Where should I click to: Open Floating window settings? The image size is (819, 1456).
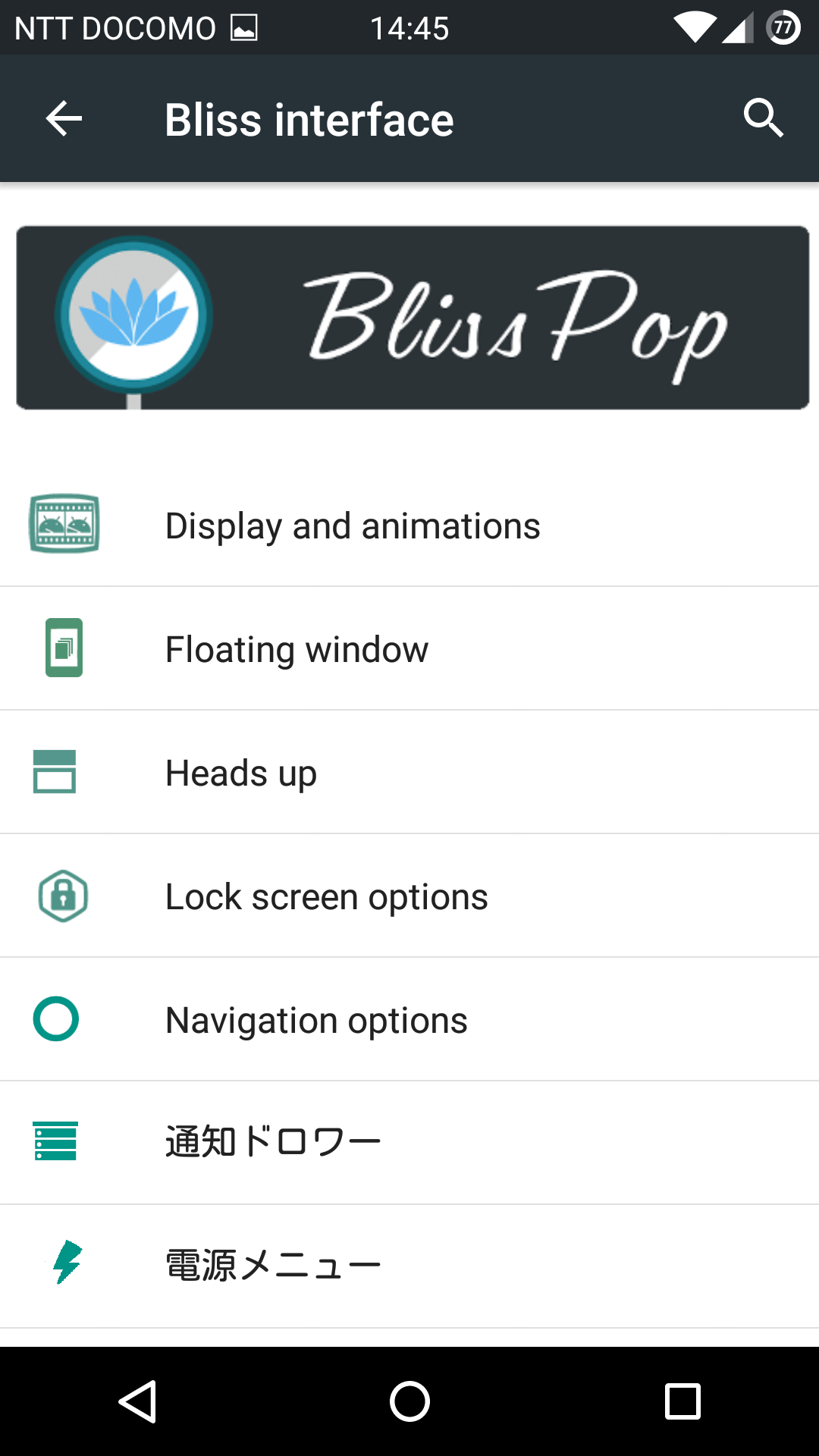(x=409, y=648)
